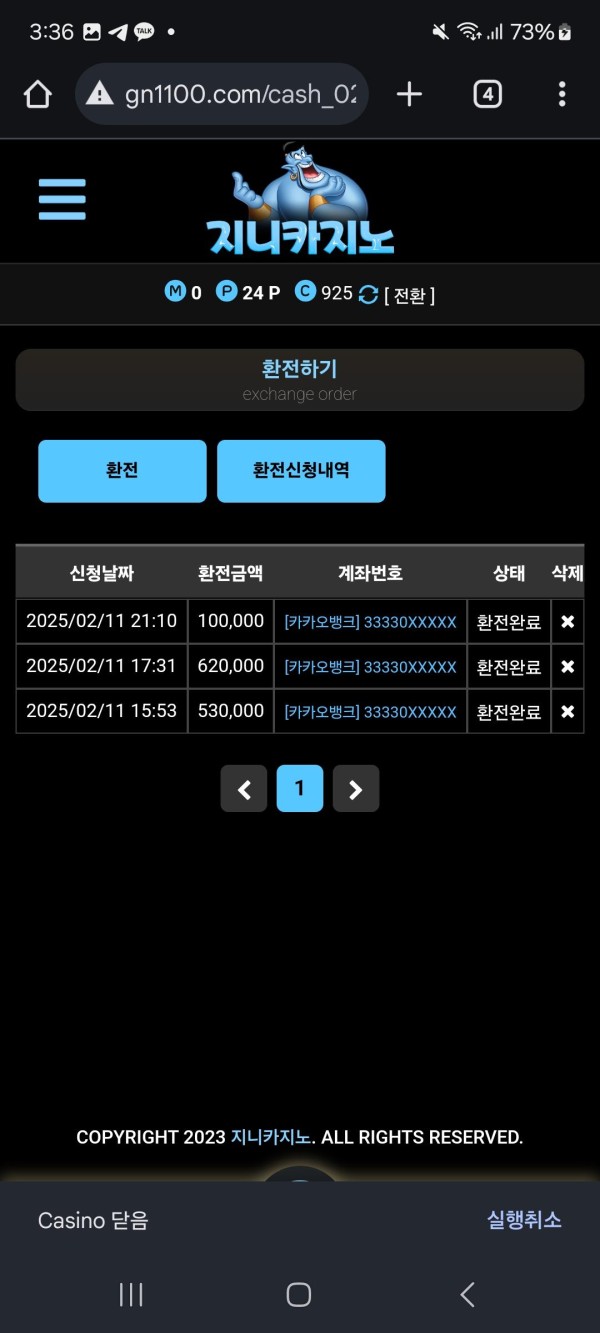600x1333 pixels.
Task: Select the 환전 button
Action: click(122, 471)
